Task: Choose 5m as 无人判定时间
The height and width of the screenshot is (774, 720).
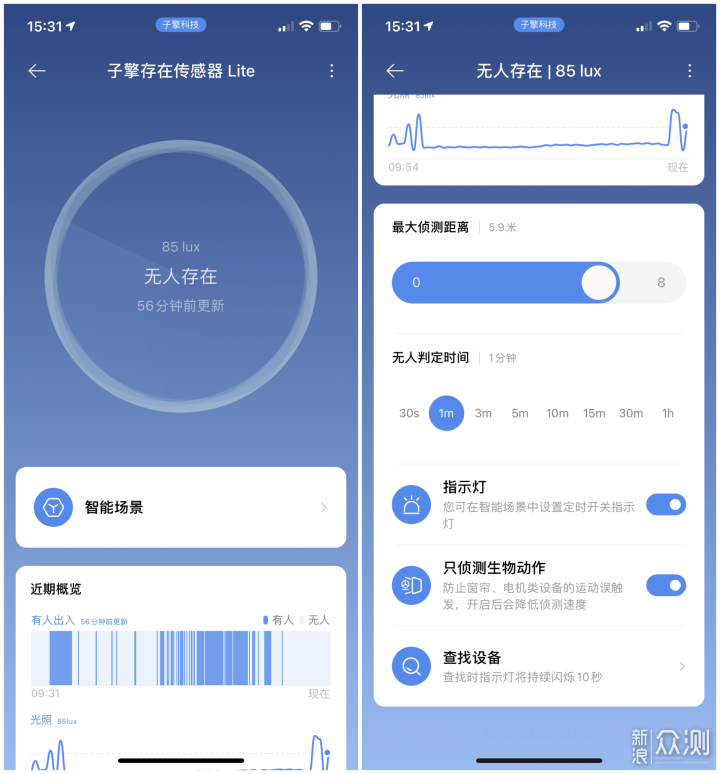Action: pyautogui.click(x=520, y=413)
